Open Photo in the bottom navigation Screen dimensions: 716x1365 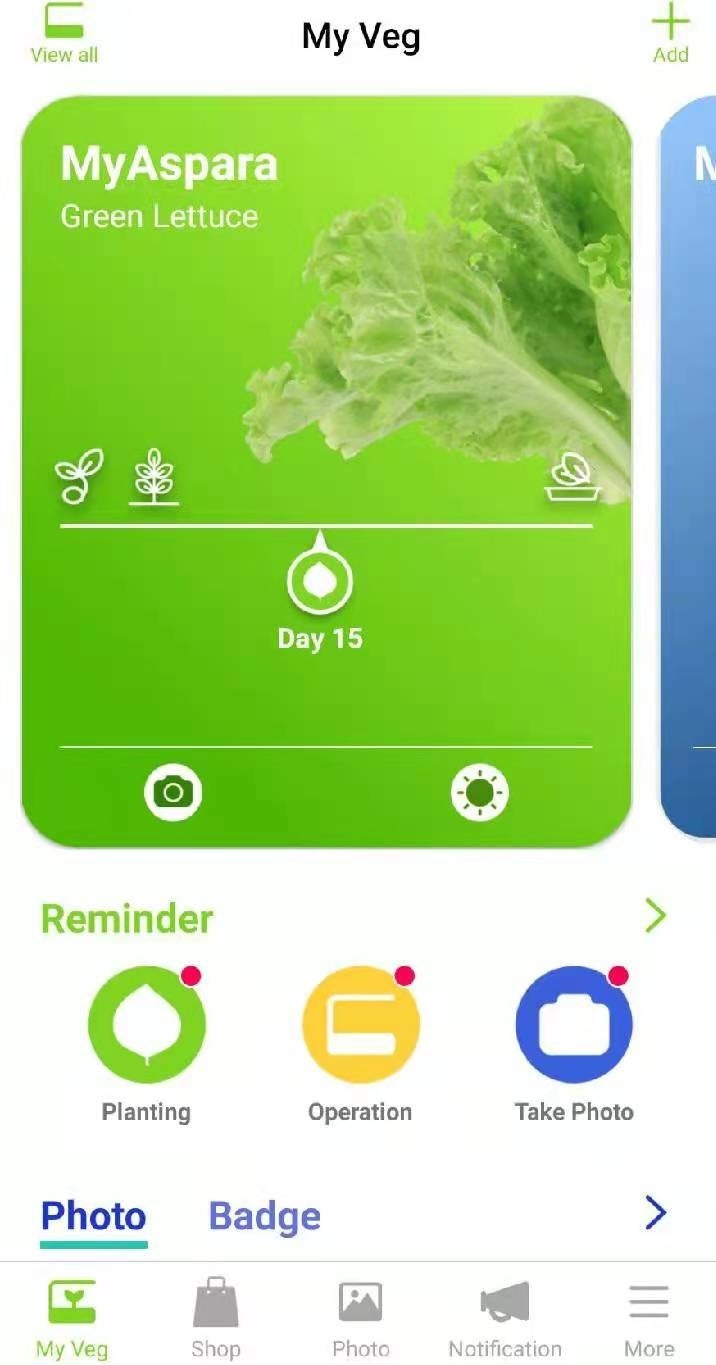(360, 1318)
